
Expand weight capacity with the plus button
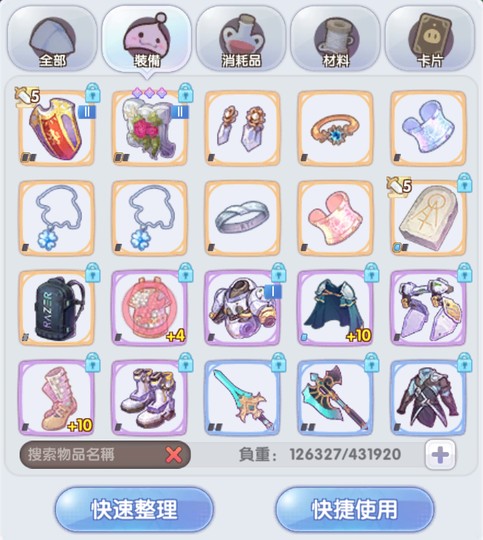pos(440,455)
